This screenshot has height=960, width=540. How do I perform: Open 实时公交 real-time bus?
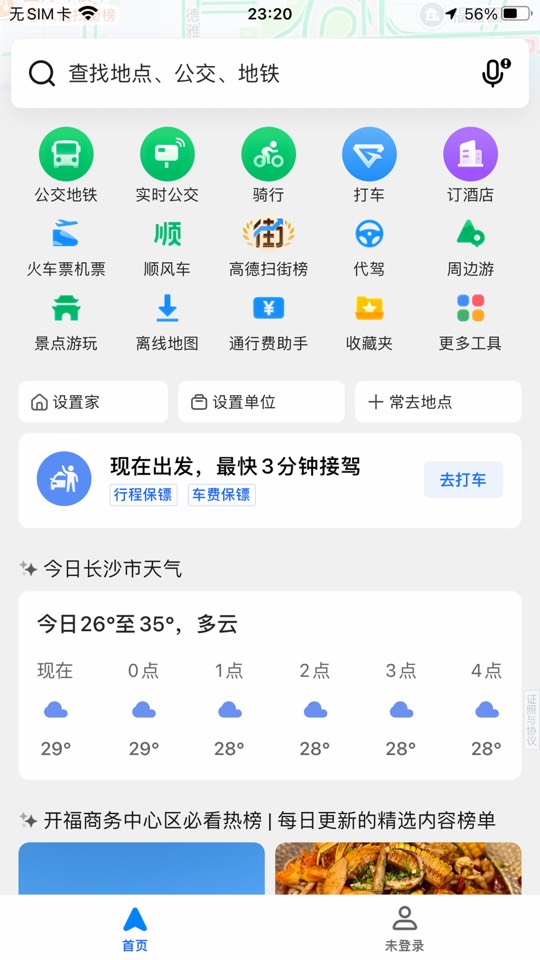[x=167, y=165]
